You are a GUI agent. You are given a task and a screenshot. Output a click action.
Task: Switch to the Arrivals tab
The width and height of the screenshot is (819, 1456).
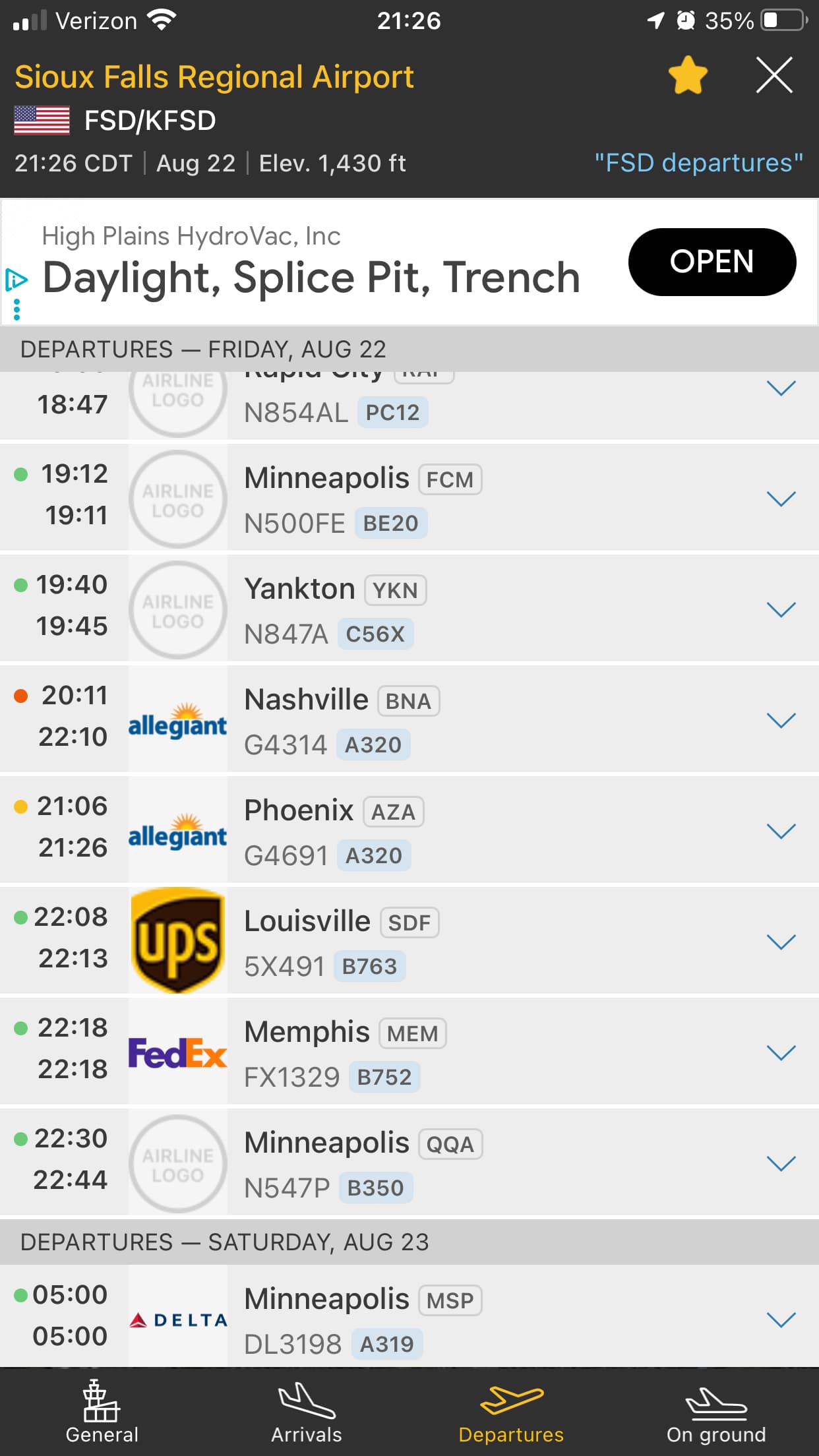307,1411
